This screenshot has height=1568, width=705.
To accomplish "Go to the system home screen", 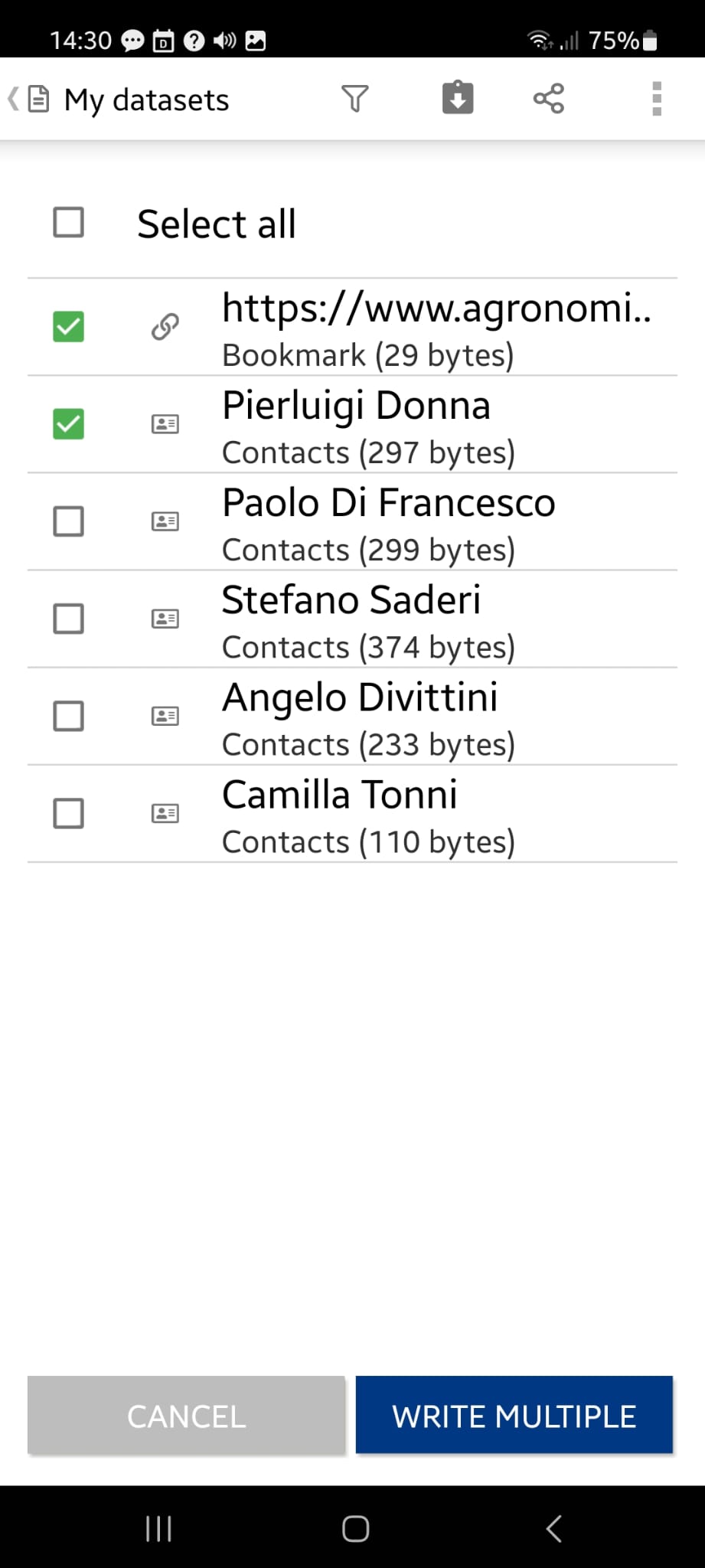I will click(x=355, y=1529).
